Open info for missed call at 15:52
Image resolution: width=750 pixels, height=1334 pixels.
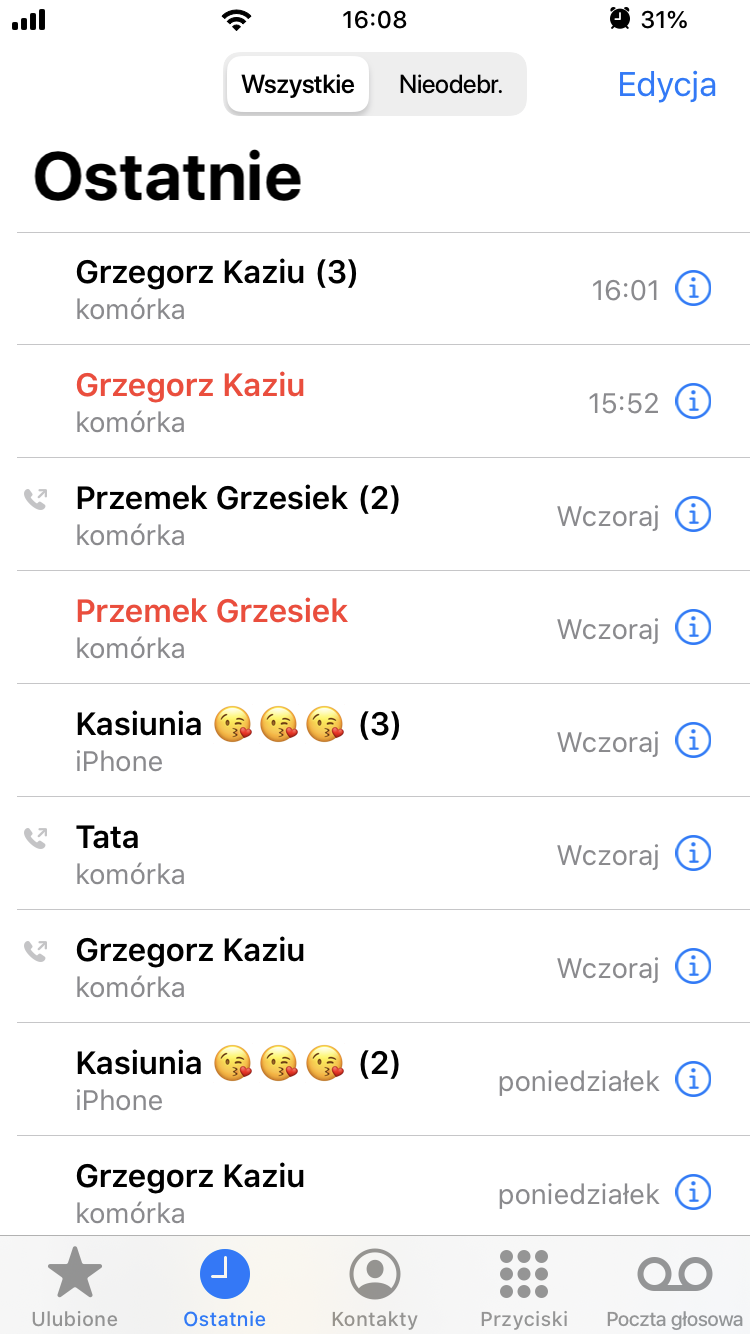693,402
